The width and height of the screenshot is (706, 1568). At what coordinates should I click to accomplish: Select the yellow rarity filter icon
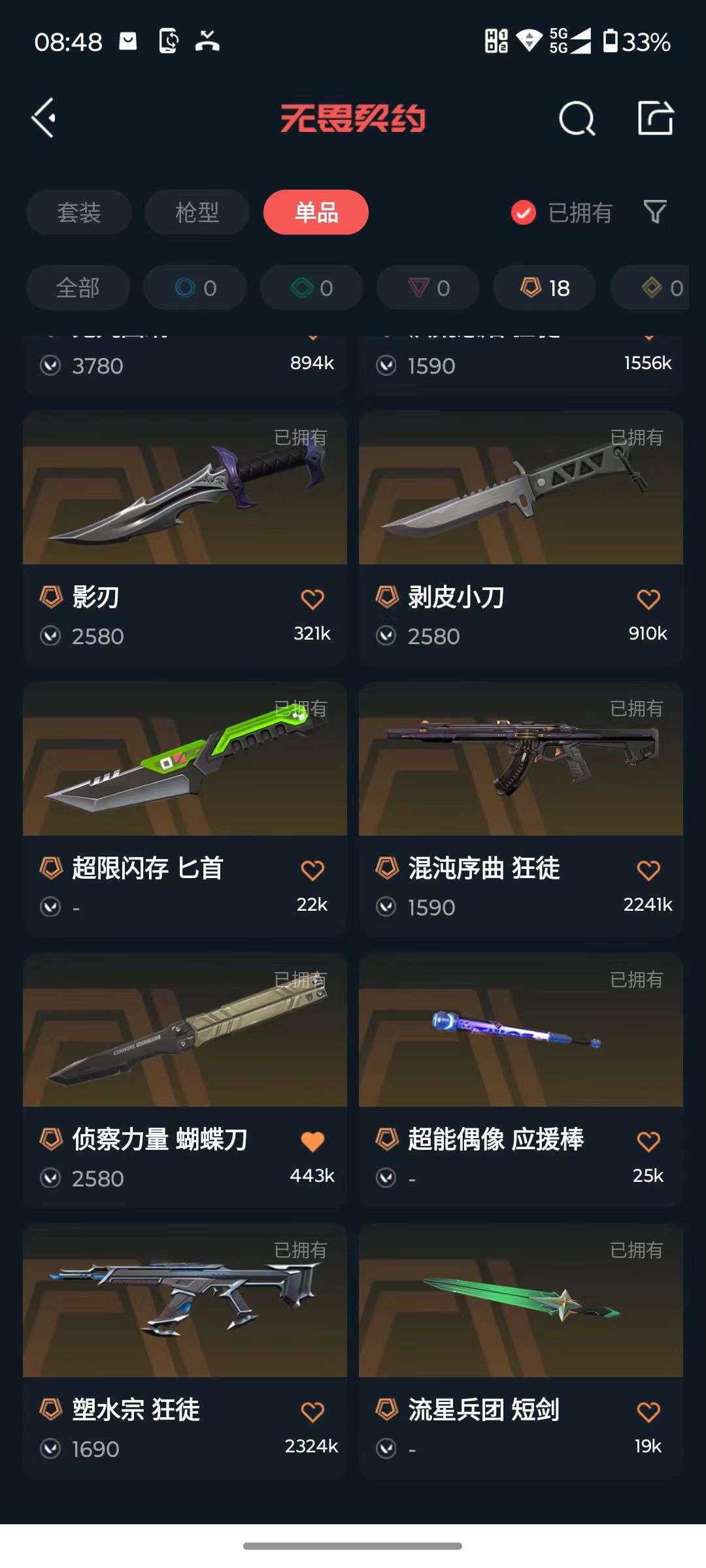point(660,287)
